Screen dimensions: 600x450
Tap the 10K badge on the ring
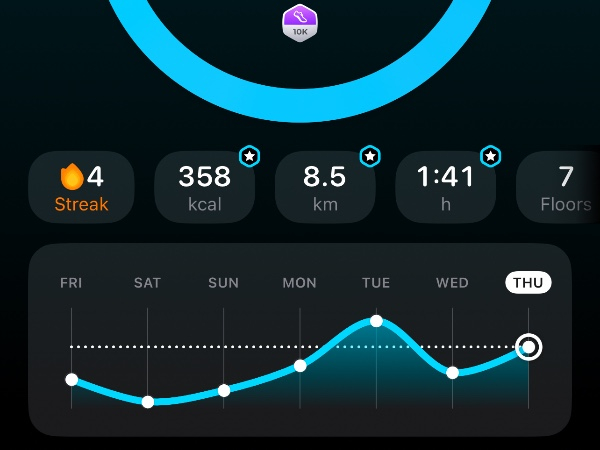(300, 21)
